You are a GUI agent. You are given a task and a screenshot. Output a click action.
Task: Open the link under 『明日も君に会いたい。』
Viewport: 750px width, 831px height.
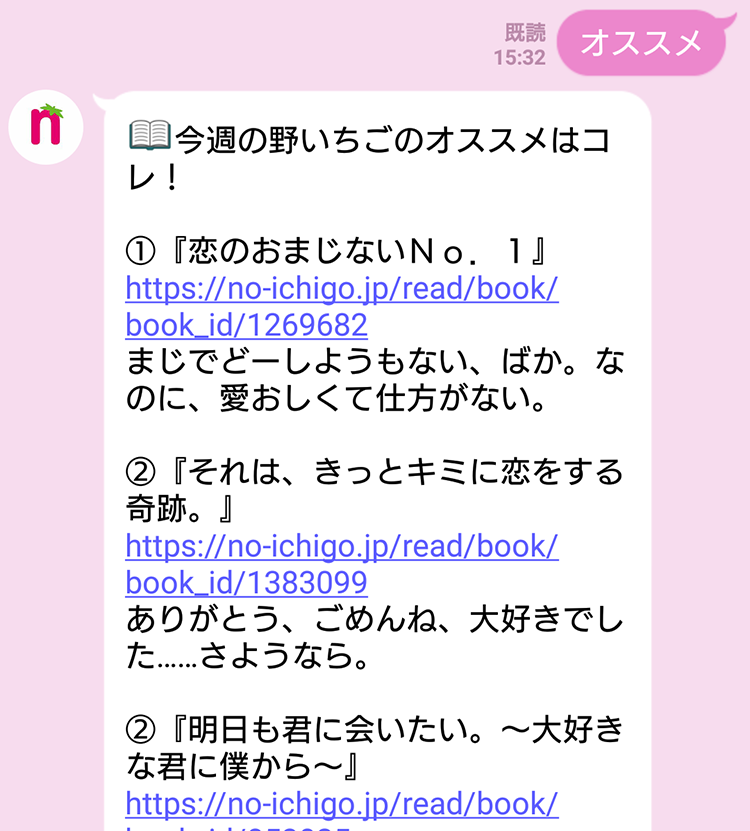(341, 804)
